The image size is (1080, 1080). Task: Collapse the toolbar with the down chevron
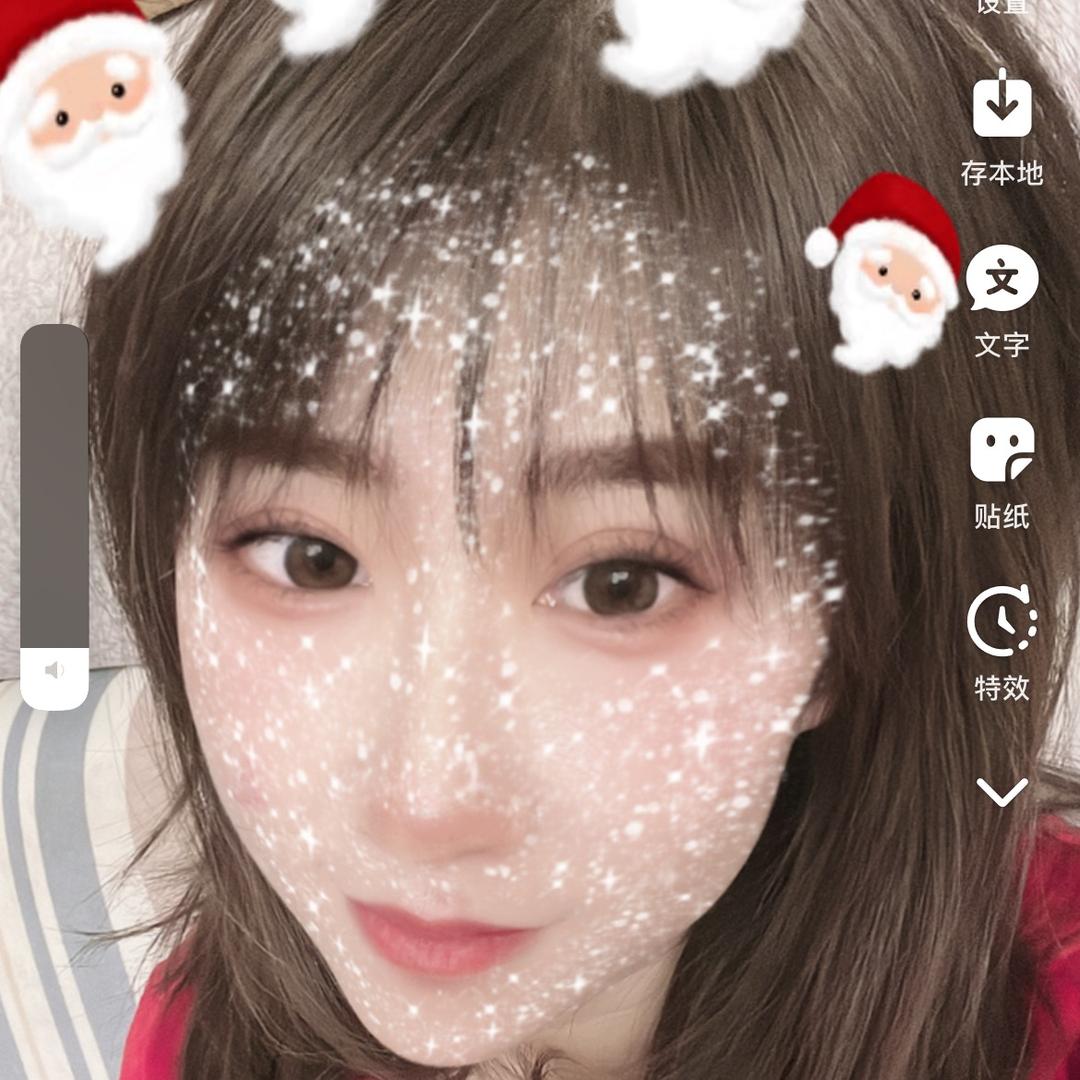(1002, 792)
